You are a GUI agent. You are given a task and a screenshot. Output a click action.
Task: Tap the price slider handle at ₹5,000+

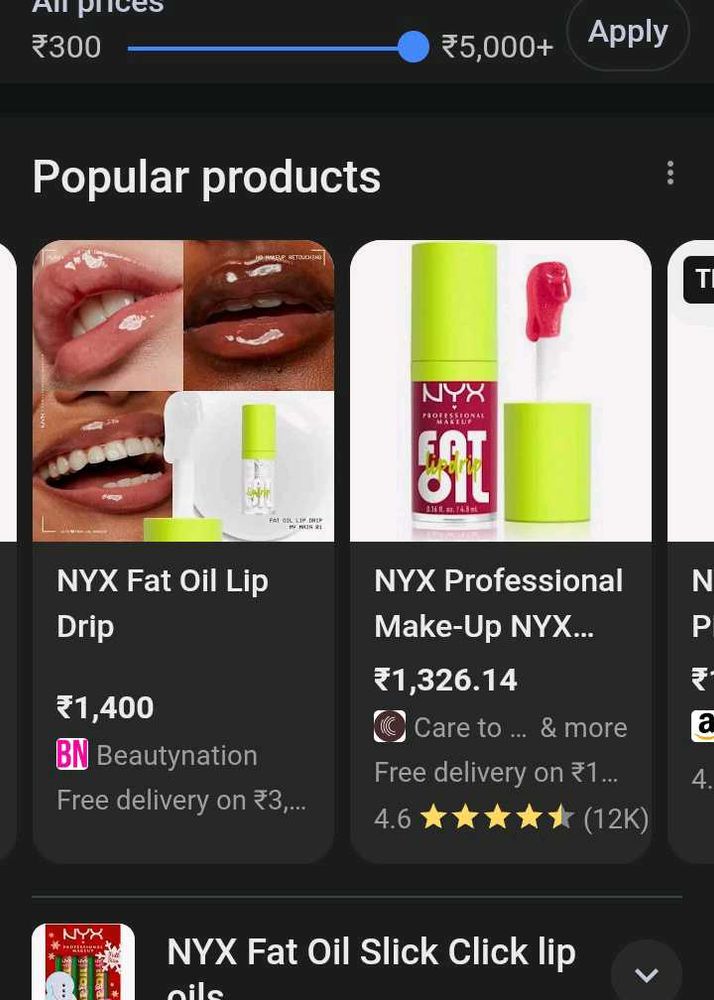coord(413,46)
